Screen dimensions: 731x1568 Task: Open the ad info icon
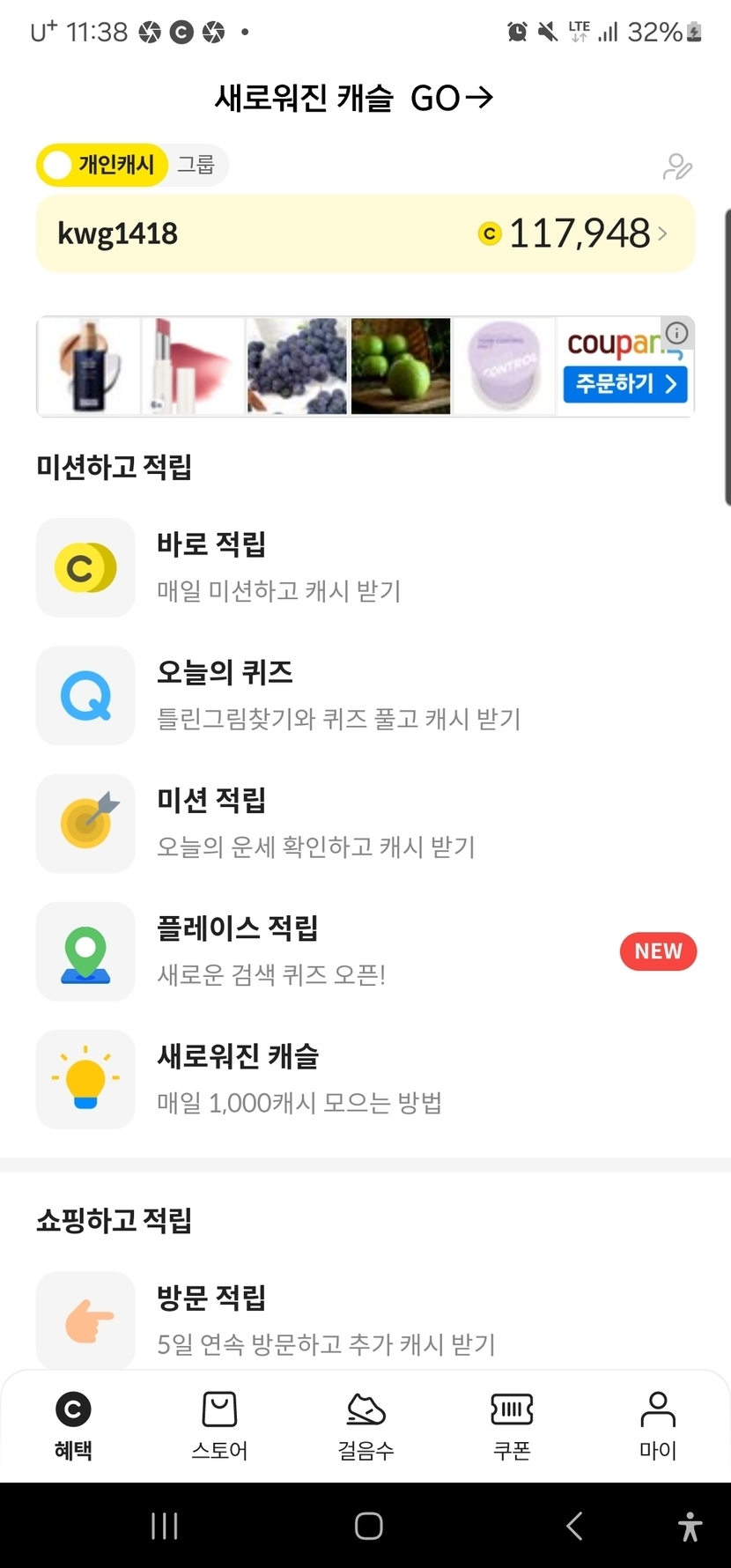677,333
